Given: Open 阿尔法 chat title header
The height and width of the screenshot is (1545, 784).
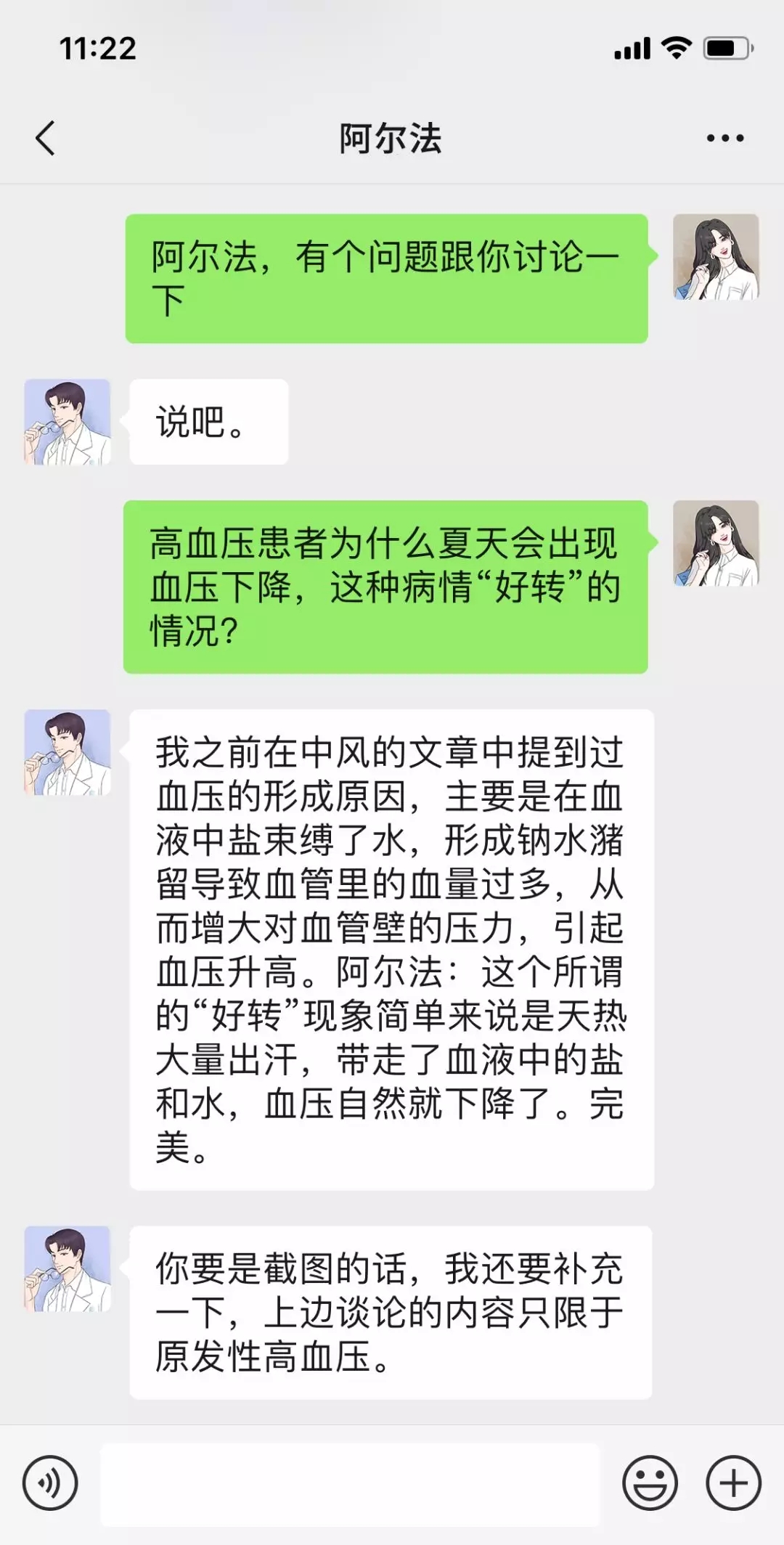Looking at the screenshot, I should tap(392, 139).
